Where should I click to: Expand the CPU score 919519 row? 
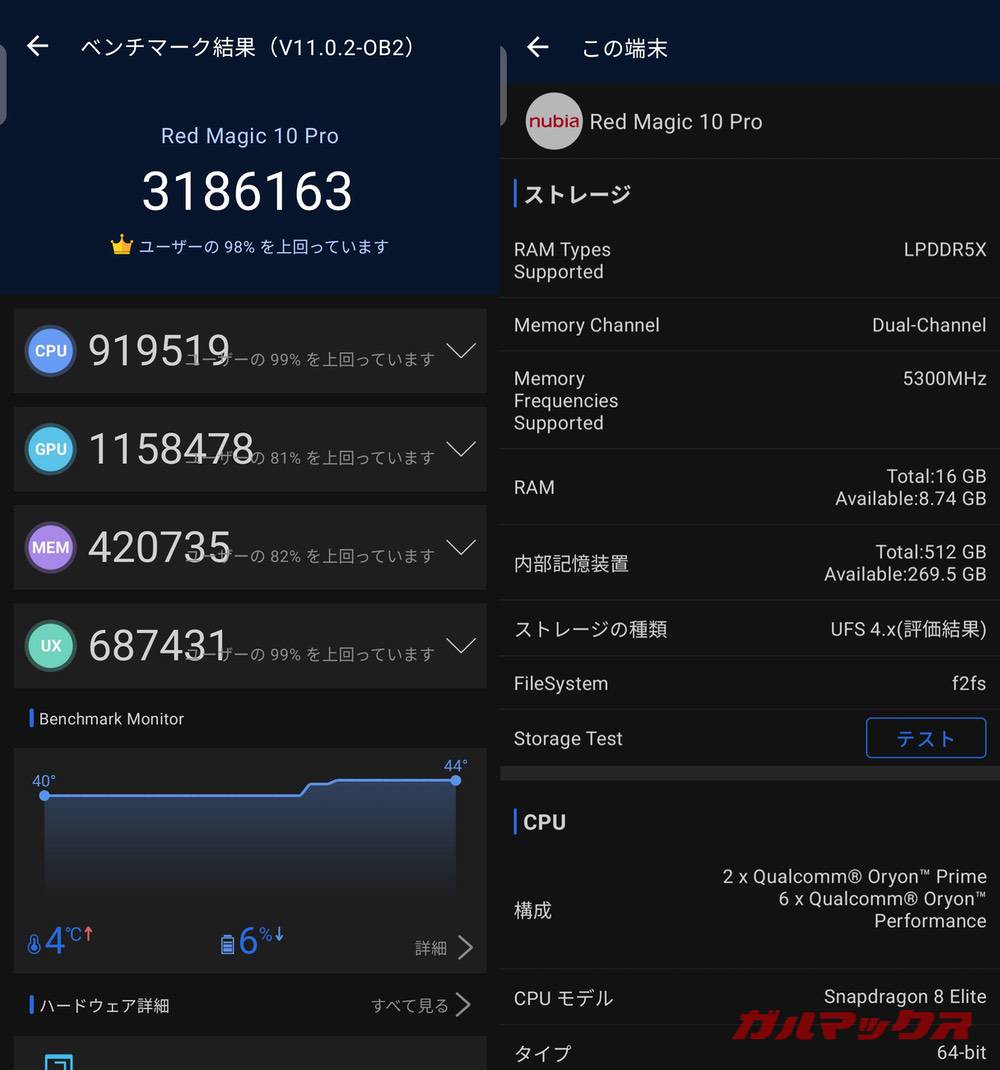[461, 350]
